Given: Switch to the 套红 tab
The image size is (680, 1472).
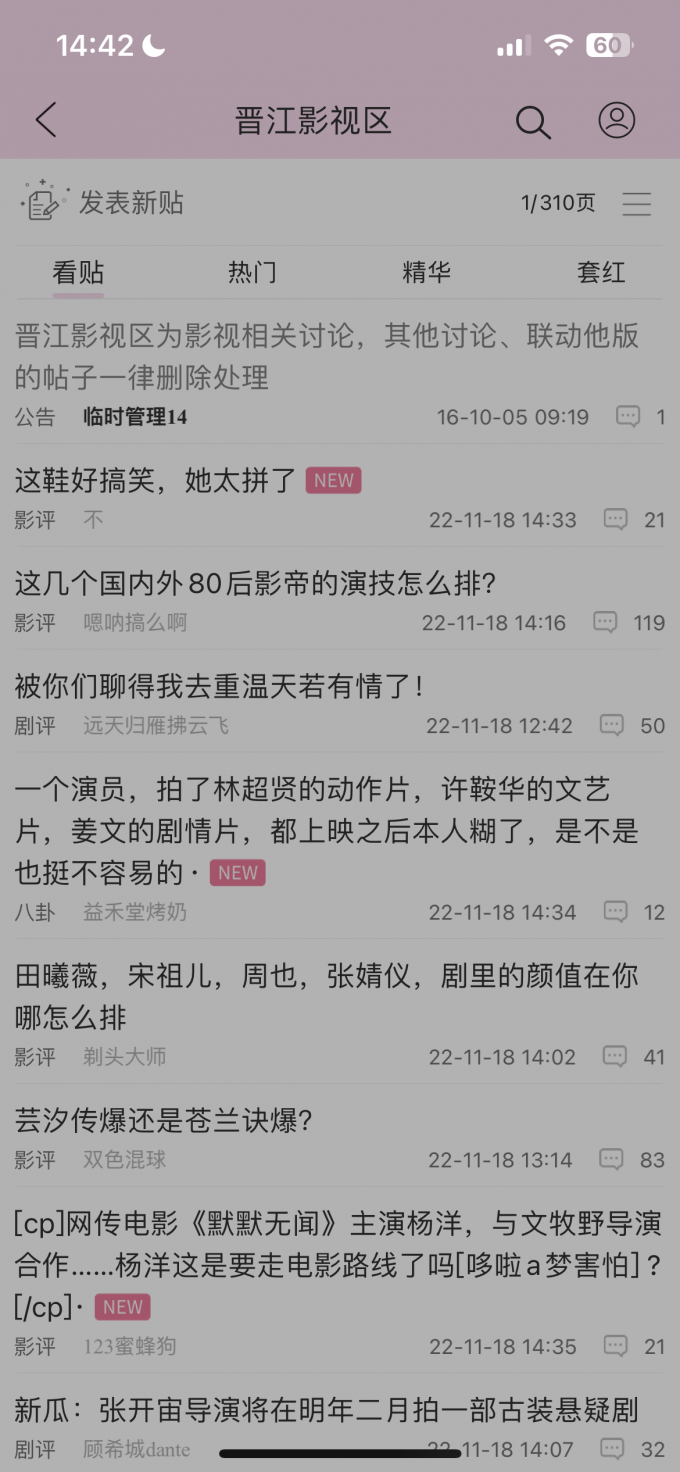Looking at the screenshot, I should point(601,272).
